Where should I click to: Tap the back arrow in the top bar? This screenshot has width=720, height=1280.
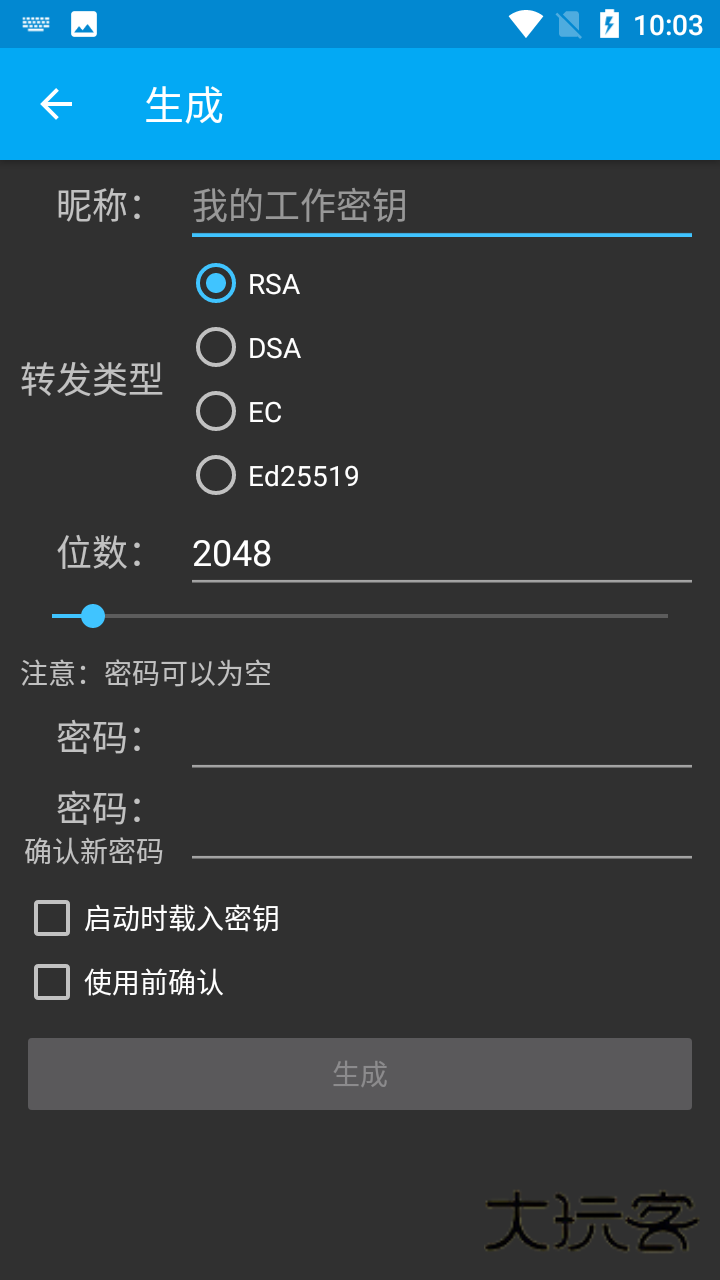coord(56,104)
